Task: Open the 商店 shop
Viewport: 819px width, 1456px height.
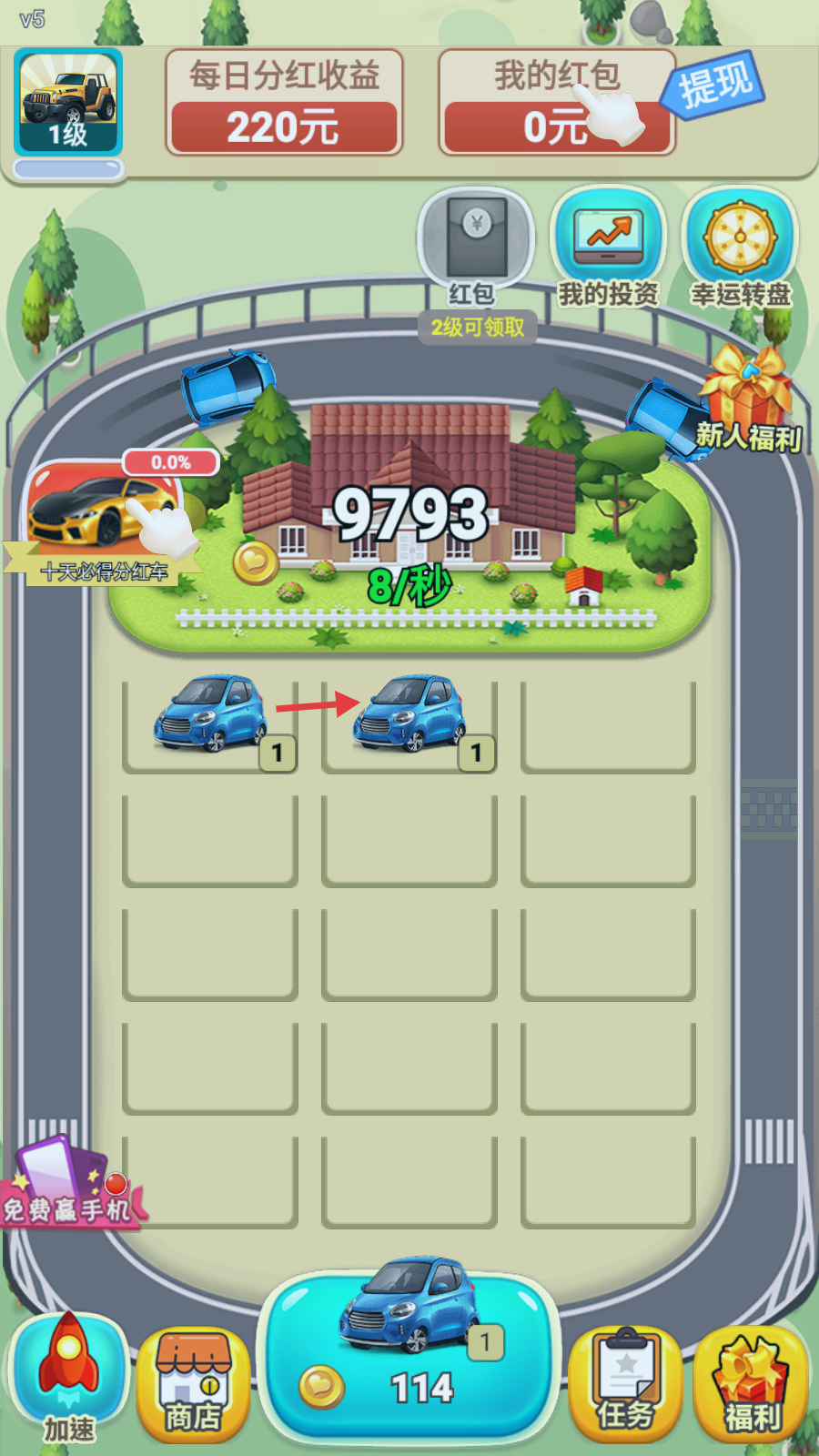Action: tap(194, 1382)
